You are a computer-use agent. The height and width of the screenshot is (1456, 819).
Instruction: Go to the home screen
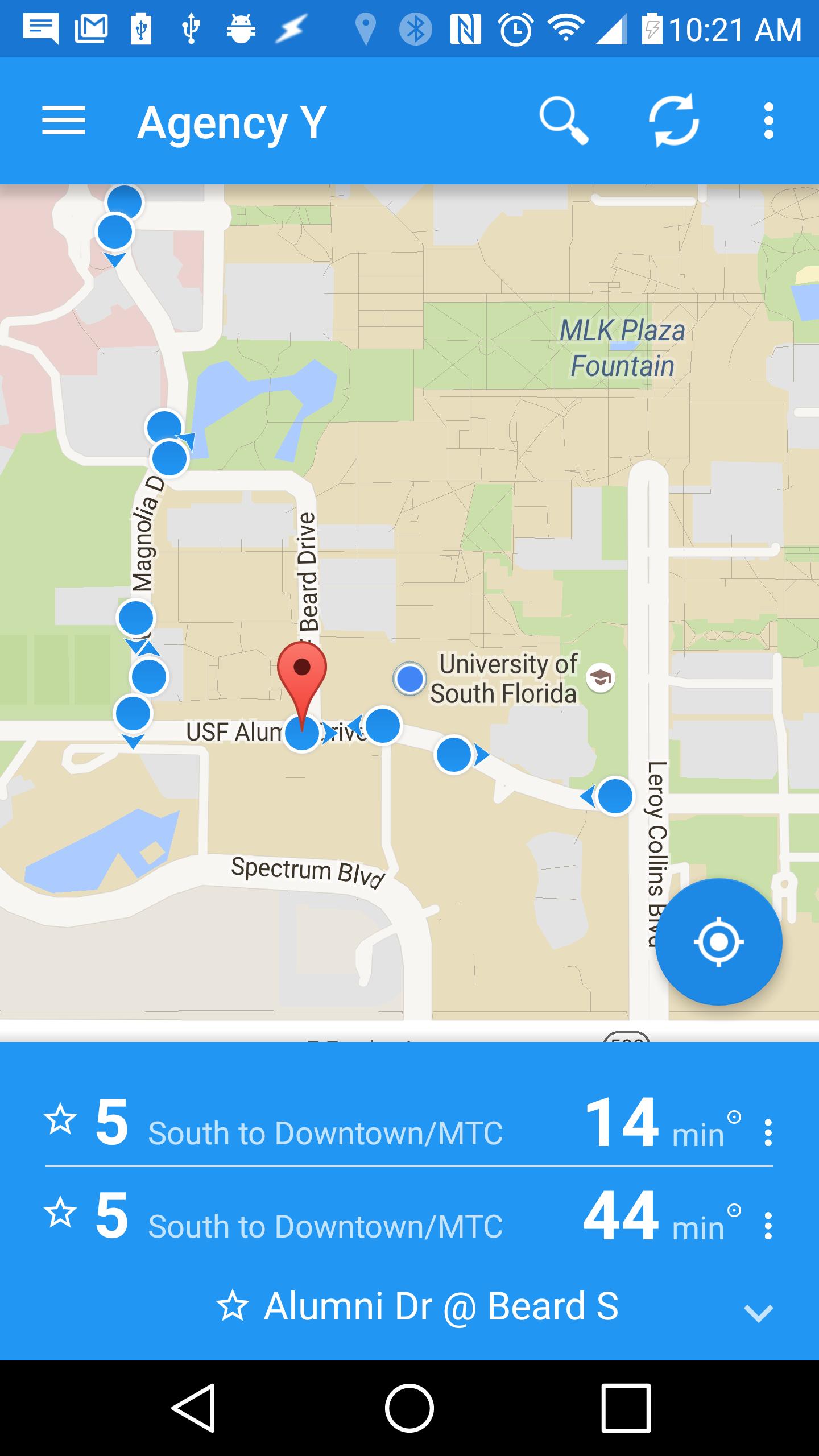pyautogui.click(x=409, y=1408)
